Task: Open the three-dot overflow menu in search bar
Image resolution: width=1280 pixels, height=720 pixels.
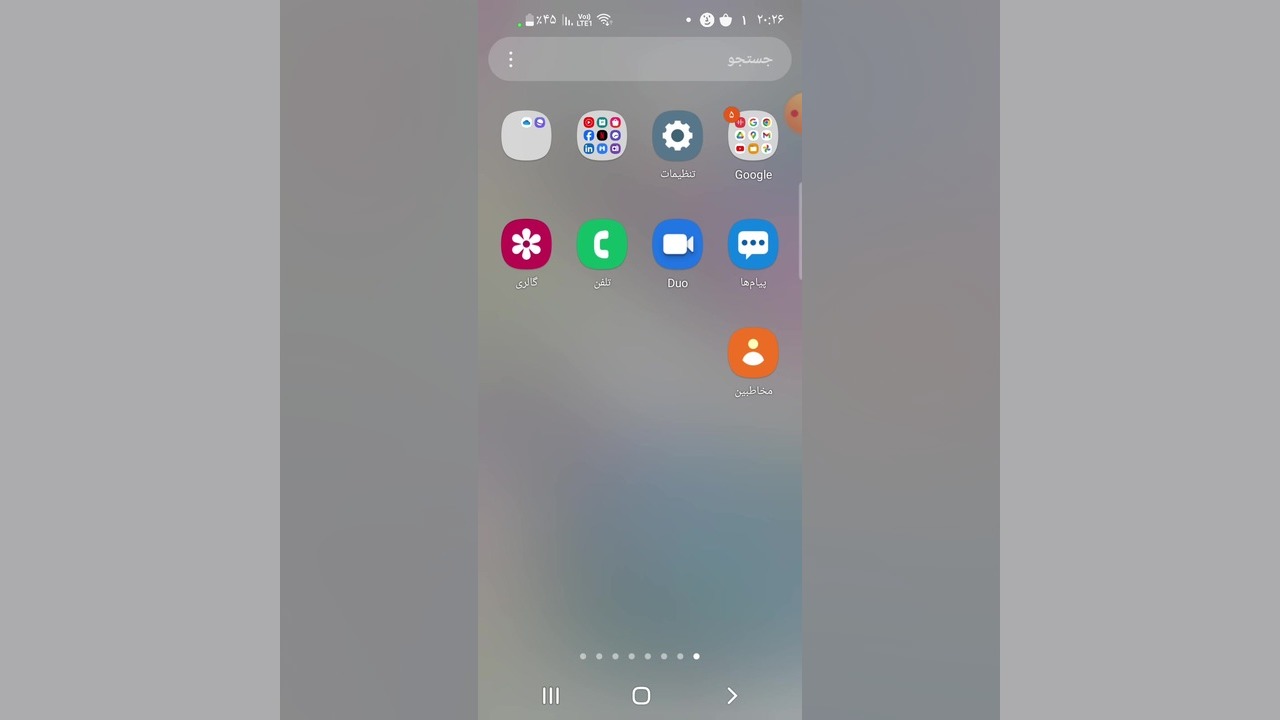Action: tap(511, 60)
